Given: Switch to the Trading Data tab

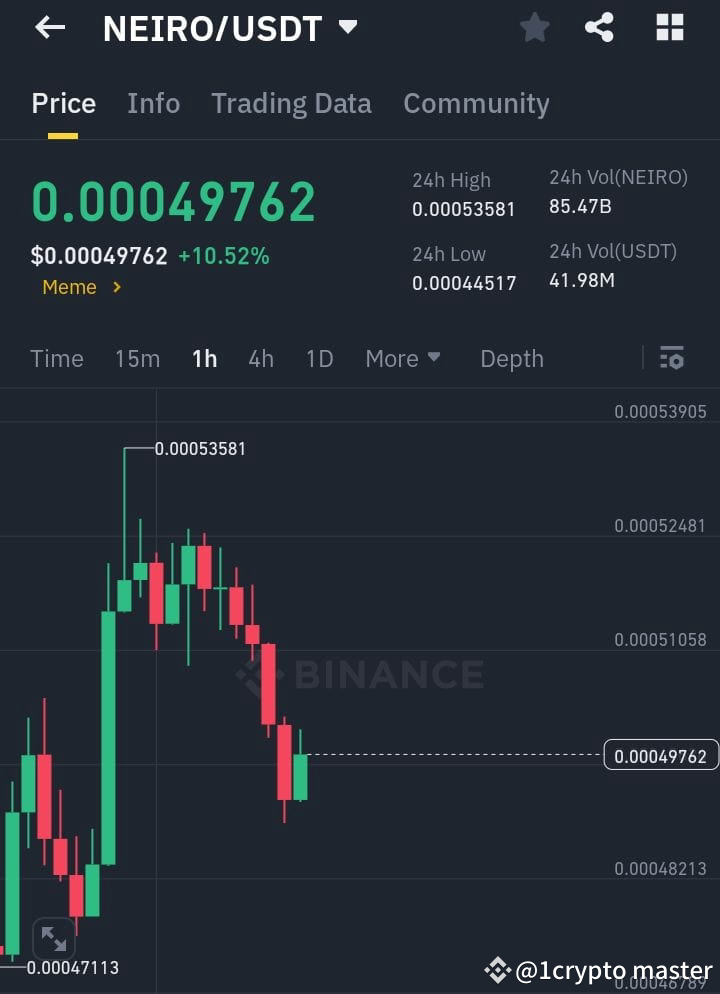Looking at the screenshot, I should [291, 103].
